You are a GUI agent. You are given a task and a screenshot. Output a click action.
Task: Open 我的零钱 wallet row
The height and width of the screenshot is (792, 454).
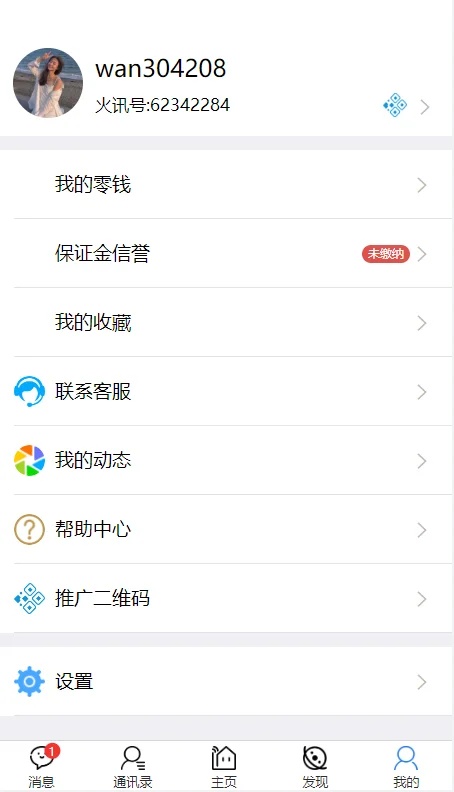click(226, 184)
